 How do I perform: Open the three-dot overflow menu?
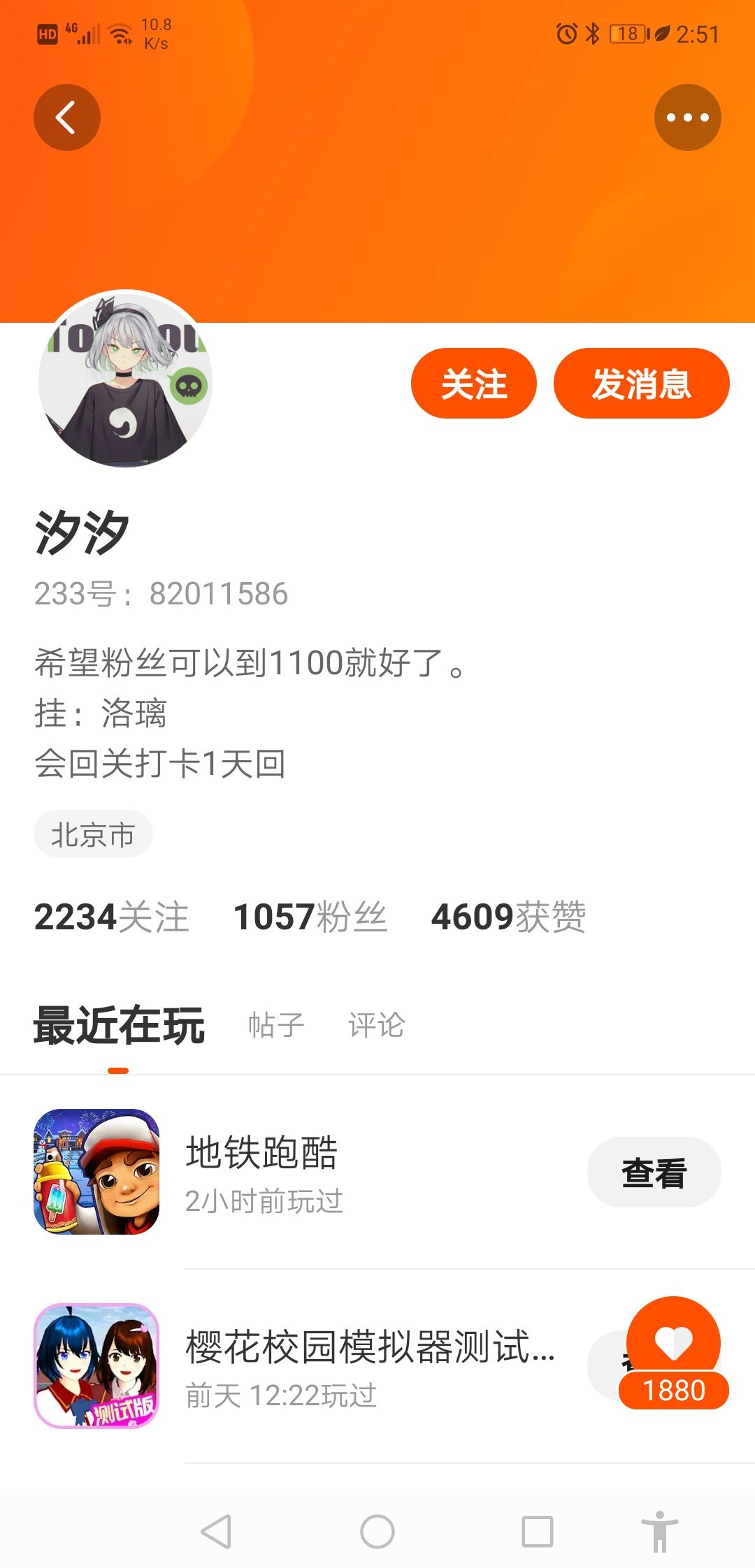pyautogui.click(x=688, y=117)
